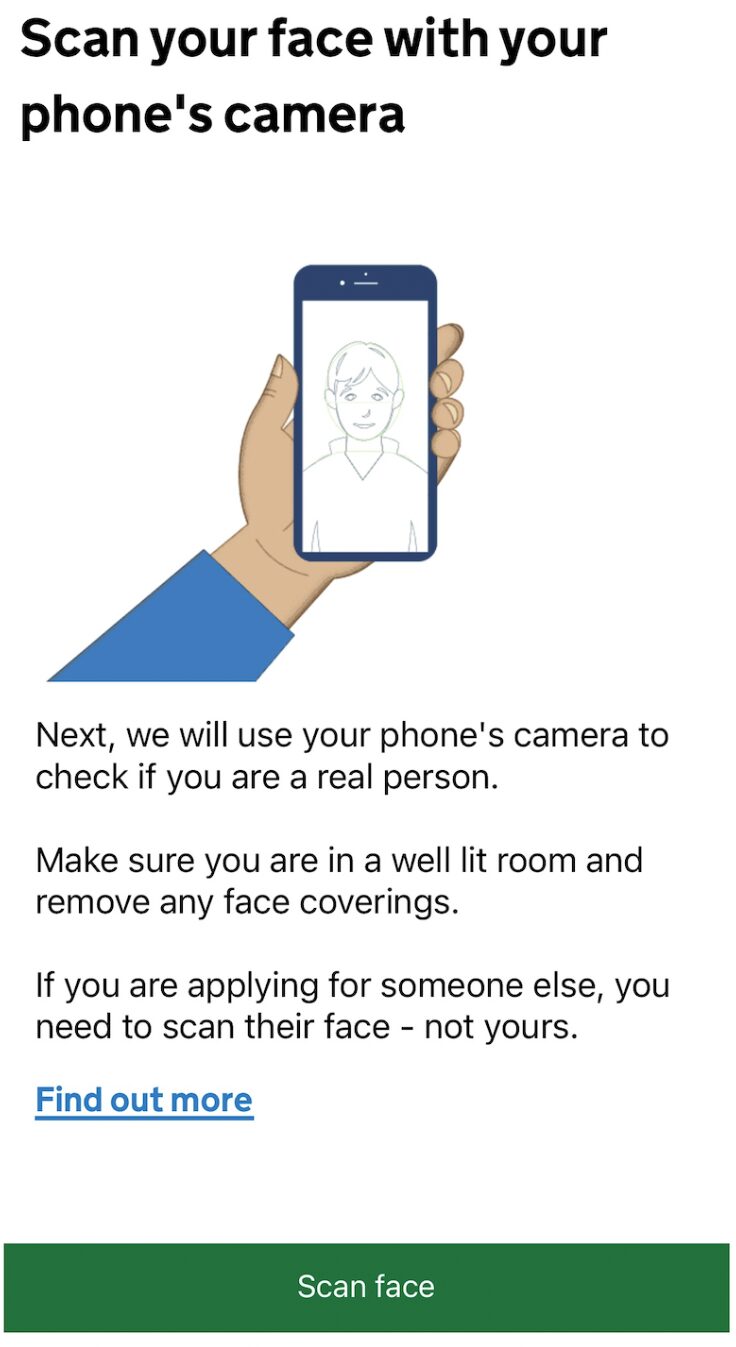This screenshot has height=1347, width=736.
Task: Open the Find out more link
Action: click(x=144, y=1100)
